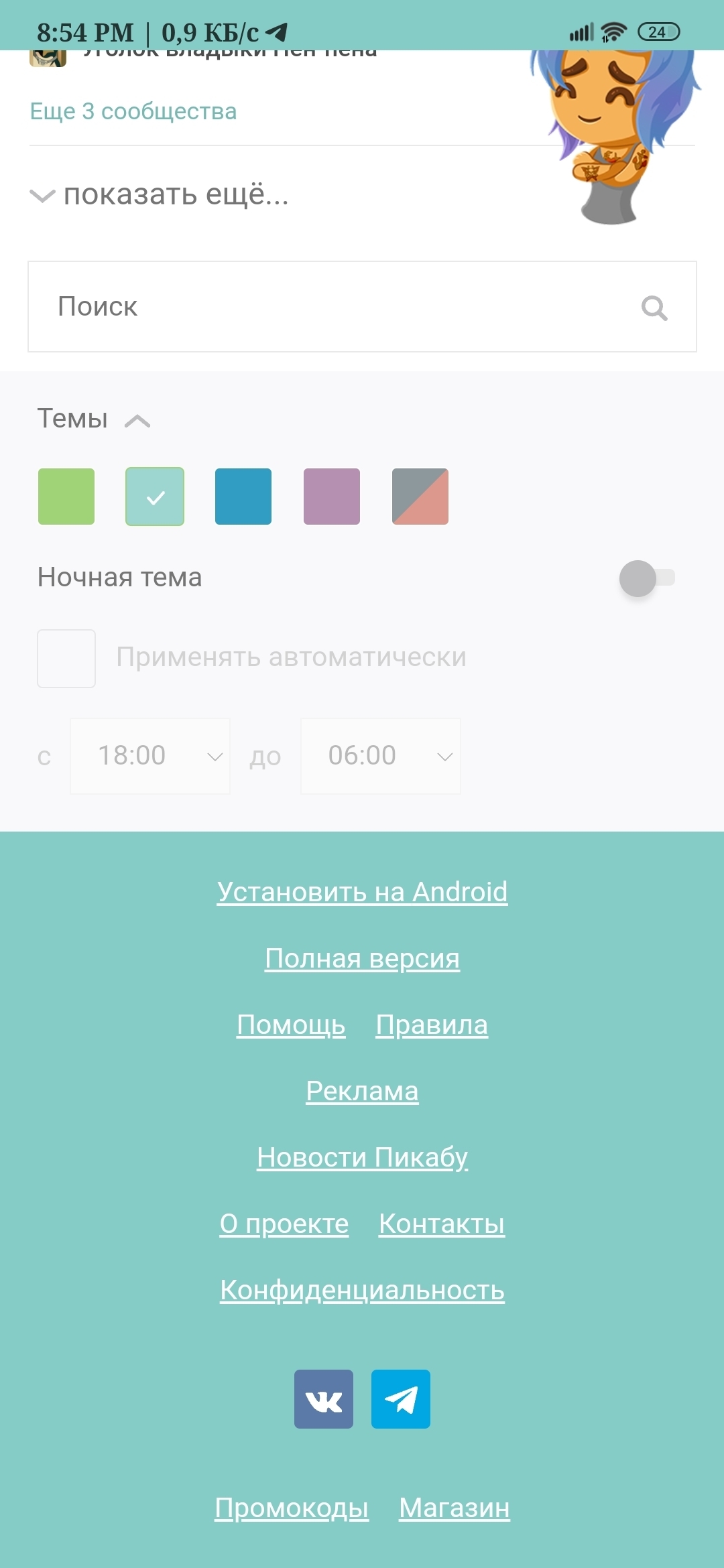This screenshot has width=724, height=1568.
Task: Open the VK social page icon
Action: [x=324, y=1399]
